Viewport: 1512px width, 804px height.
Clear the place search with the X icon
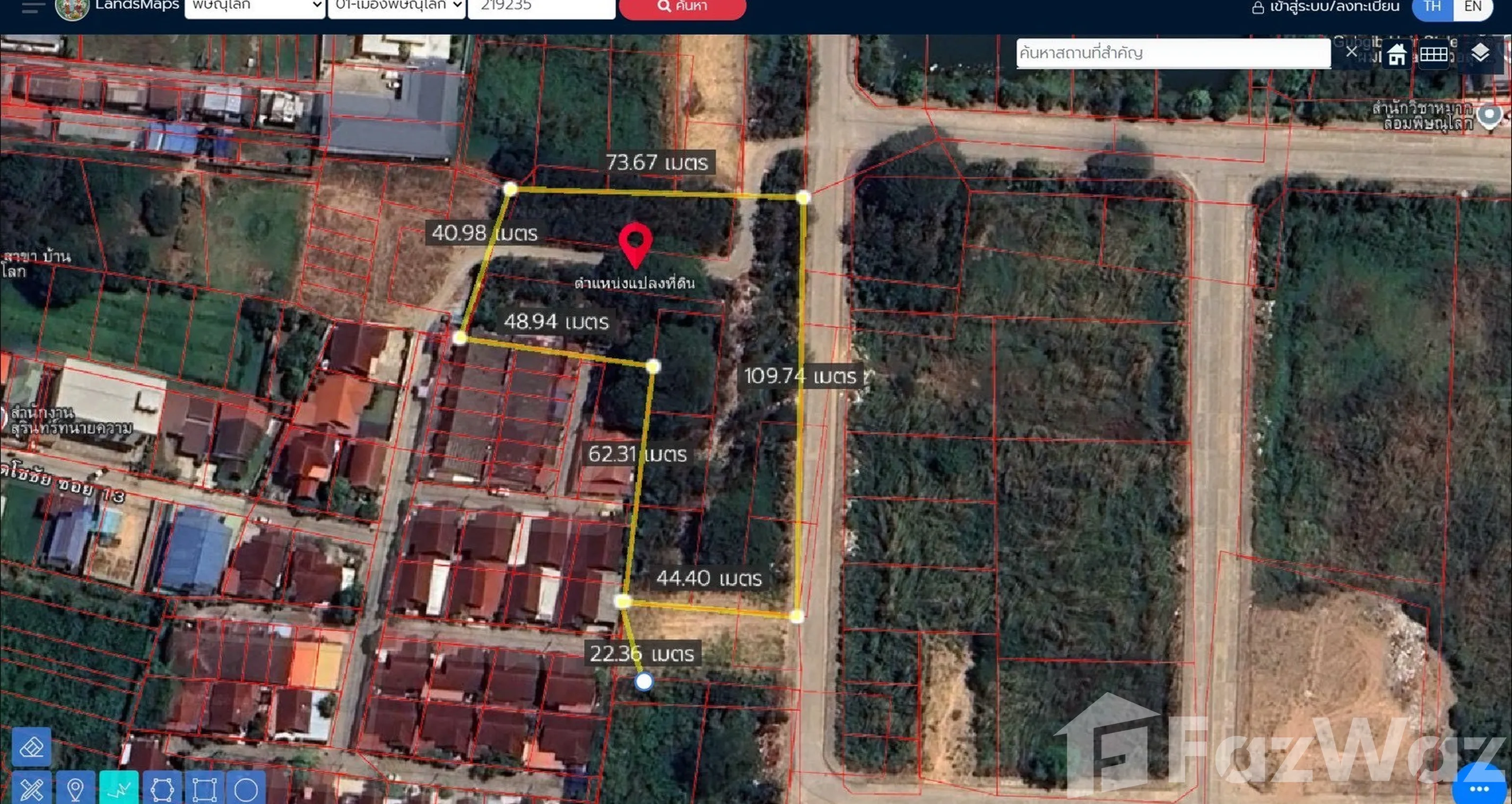(1351, 52)
